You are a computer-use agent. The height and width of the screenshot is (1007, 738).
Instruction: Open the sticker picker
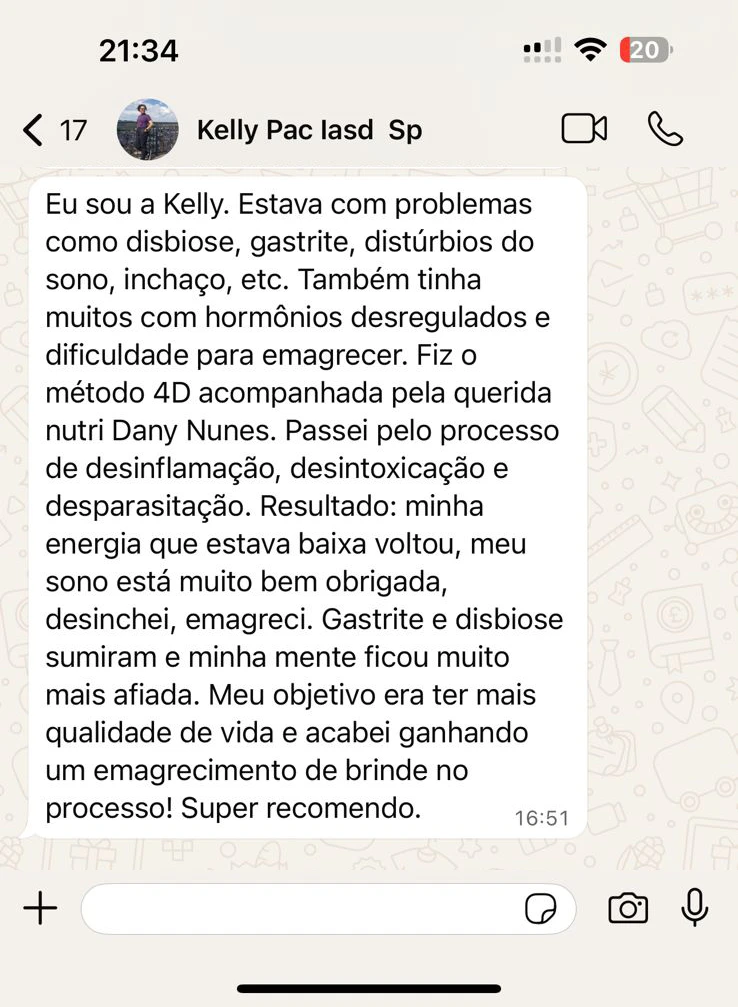pyautogui.click(x=541, y=909)
